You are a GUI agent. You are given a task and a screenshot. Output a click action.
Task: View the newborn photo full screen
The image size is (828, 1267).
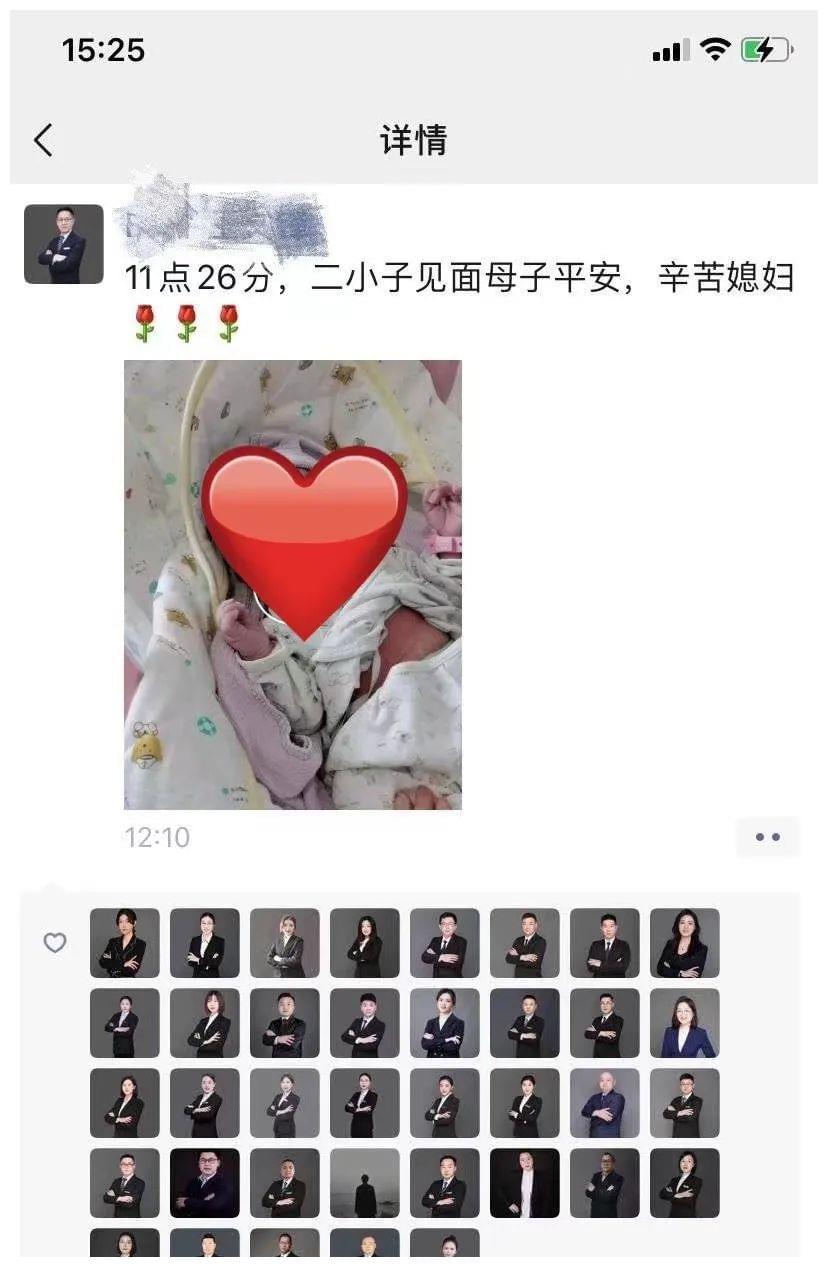pyautogui.click(x=292, y=584)
